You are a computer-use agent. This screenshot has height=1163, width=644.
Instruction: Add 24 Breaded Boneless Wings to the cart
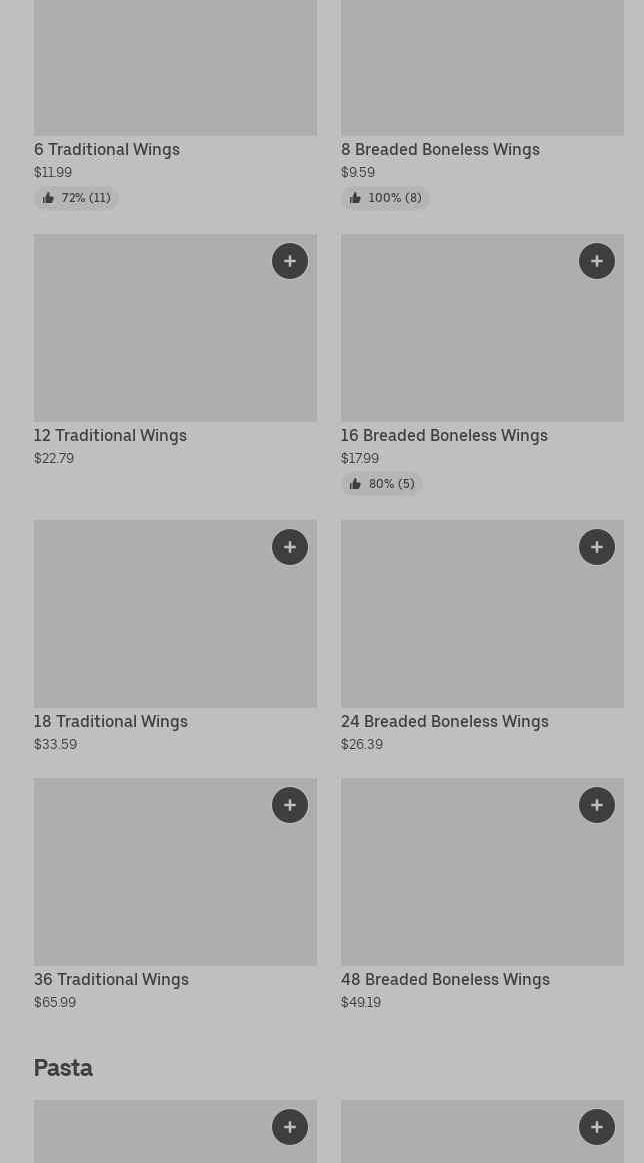click(597, 547)
